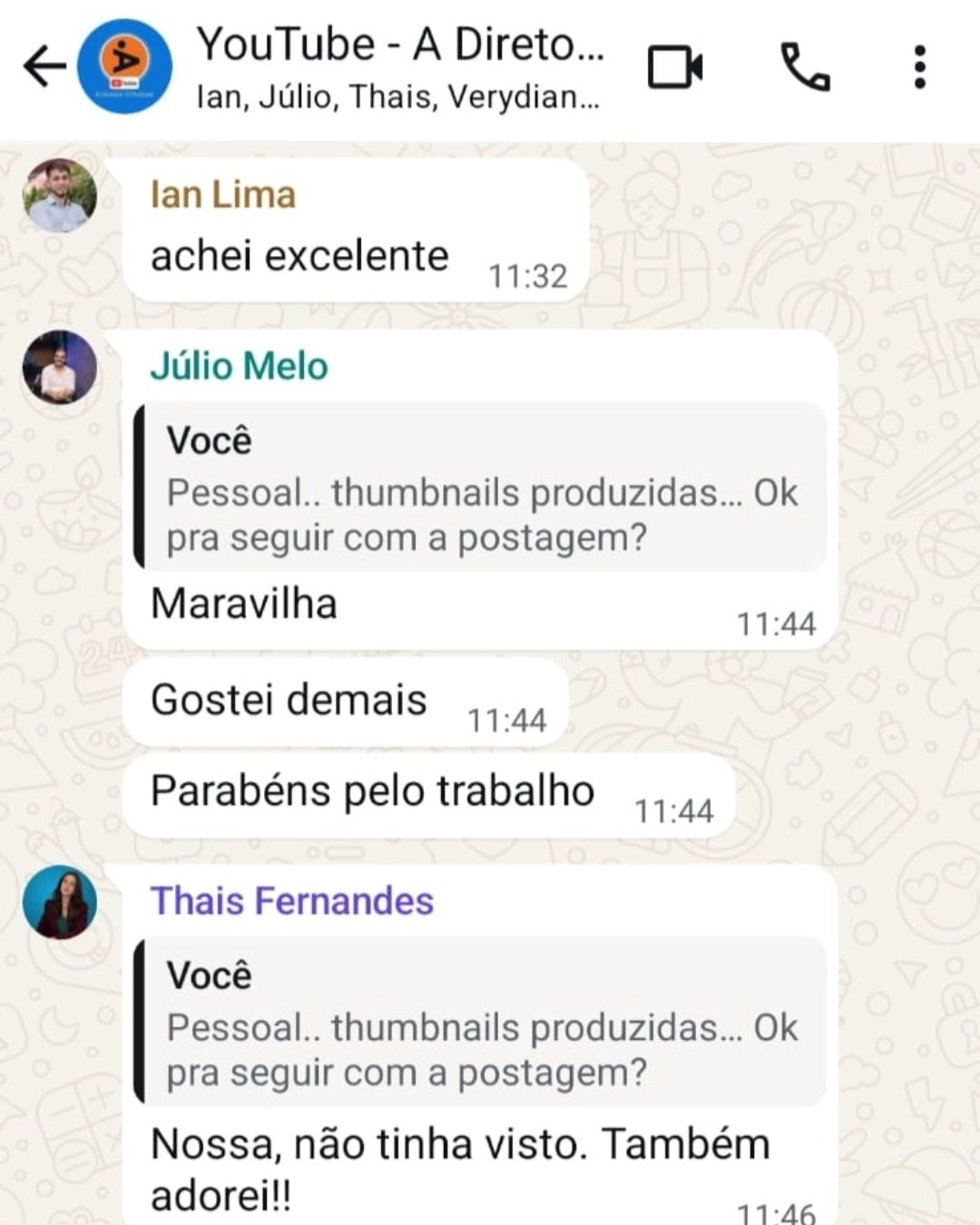Open Ian Lima's profile picture
980x1225 pixels.
(x=60, y=196)
